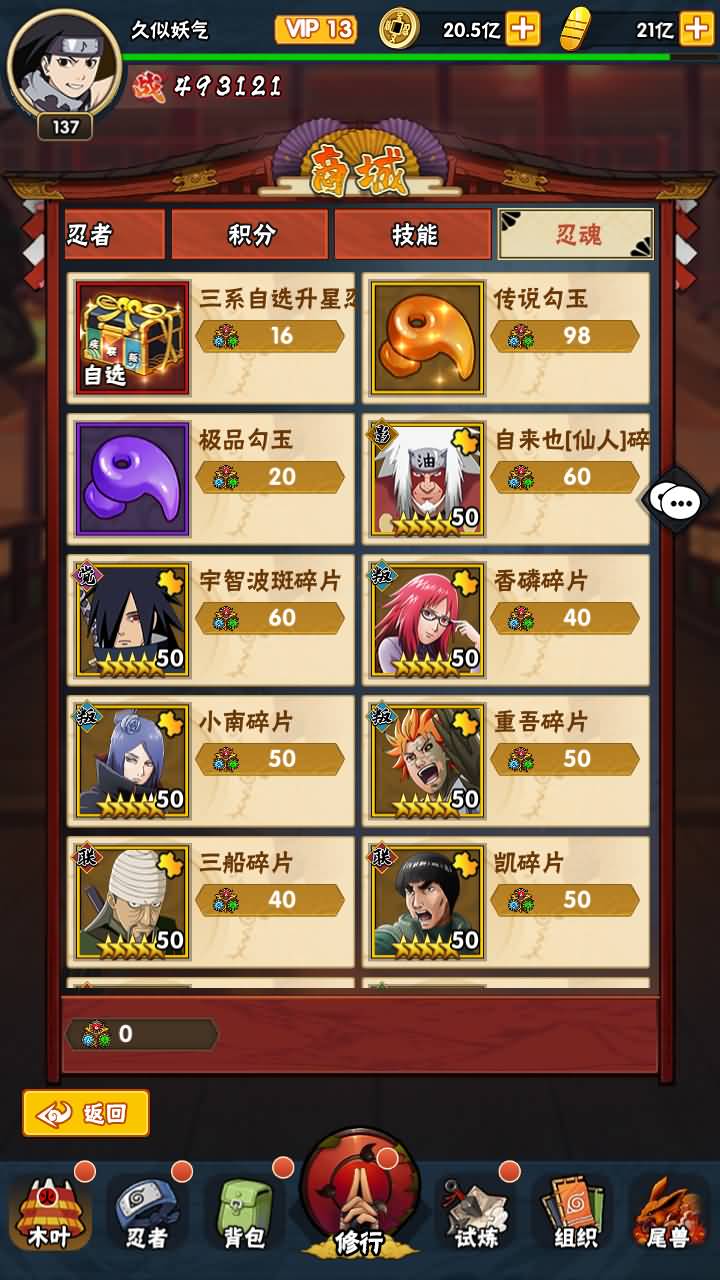Switch to the 积分 shop tab
This screenshot has height=1280, width=720.
click(x=250, y=235)
